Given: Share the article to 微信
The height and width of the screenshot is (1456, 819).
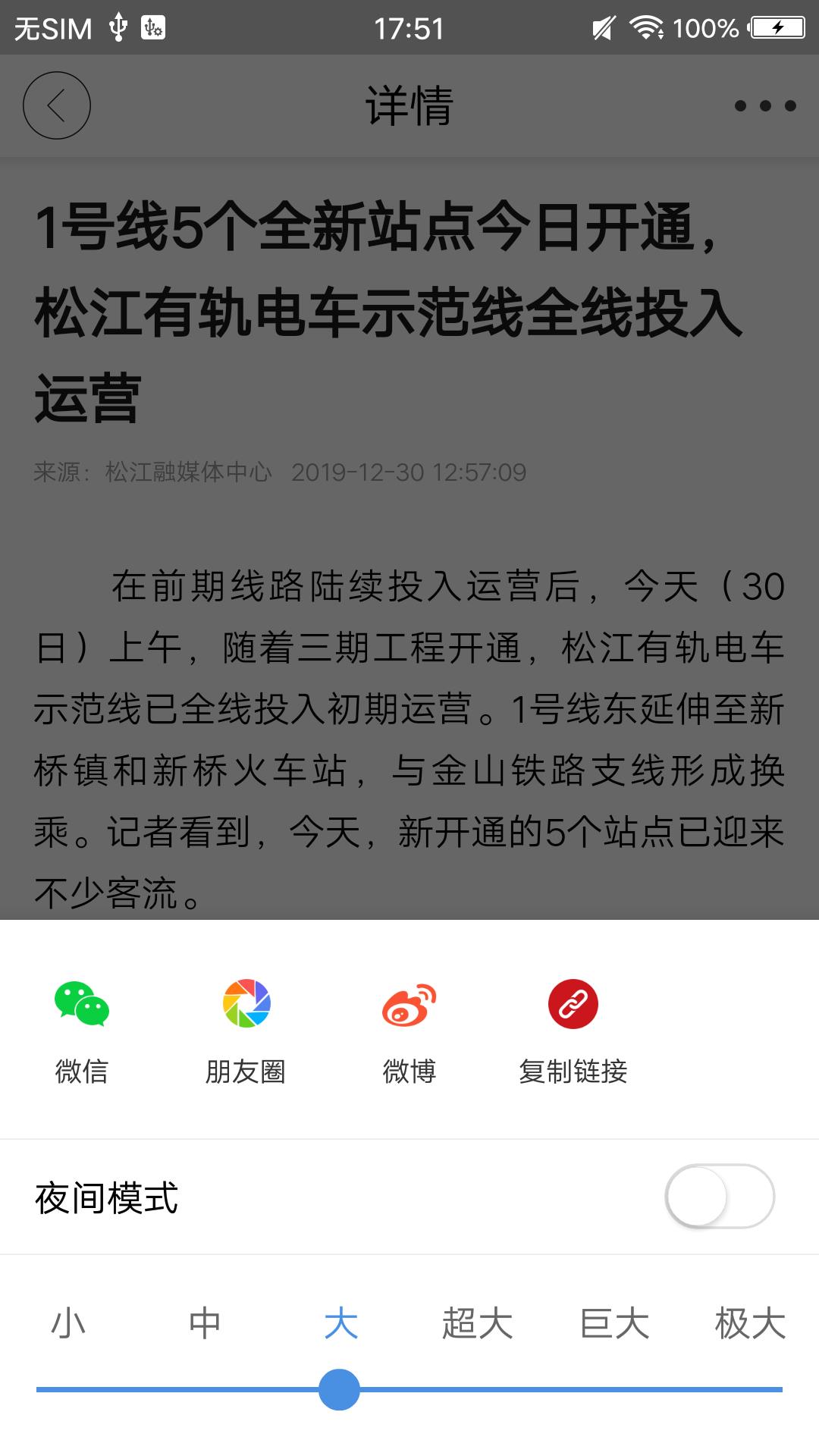Looking at the screenshot, I should (81, 1006).
